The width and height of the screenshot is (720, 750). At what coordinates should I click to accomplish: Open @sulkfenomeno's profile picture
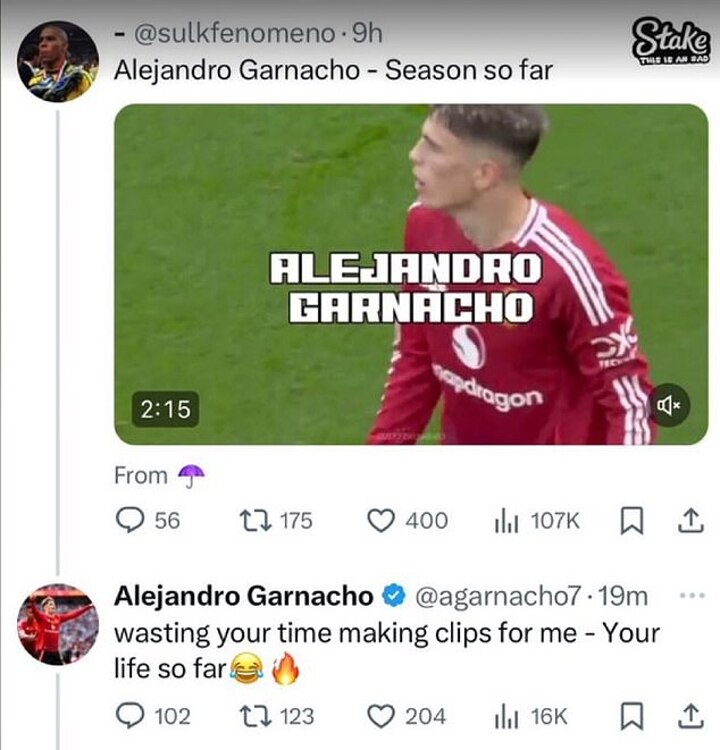(58, 62)
